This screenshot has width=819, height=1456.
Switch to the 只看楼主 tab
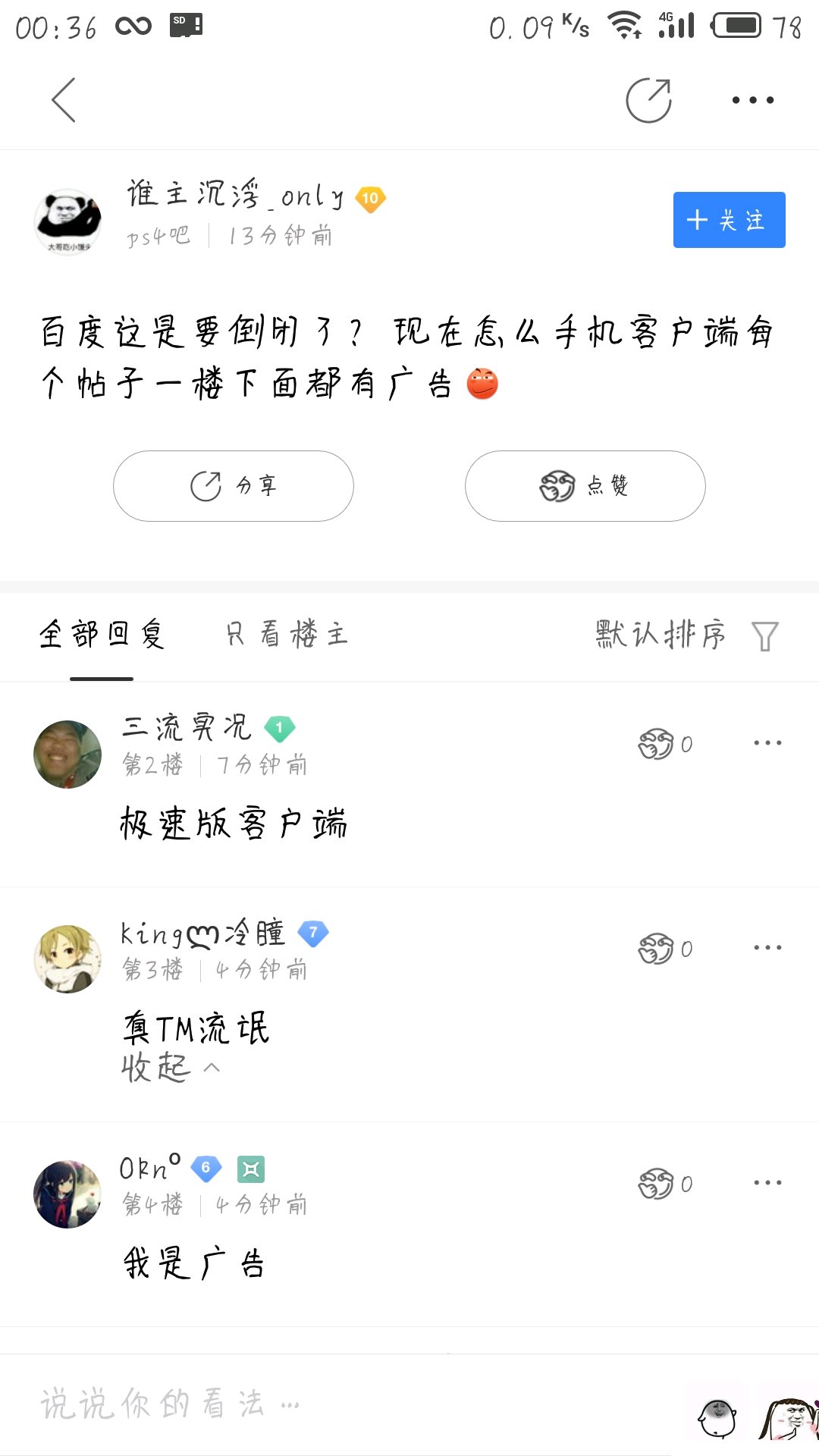click(287, 635)
